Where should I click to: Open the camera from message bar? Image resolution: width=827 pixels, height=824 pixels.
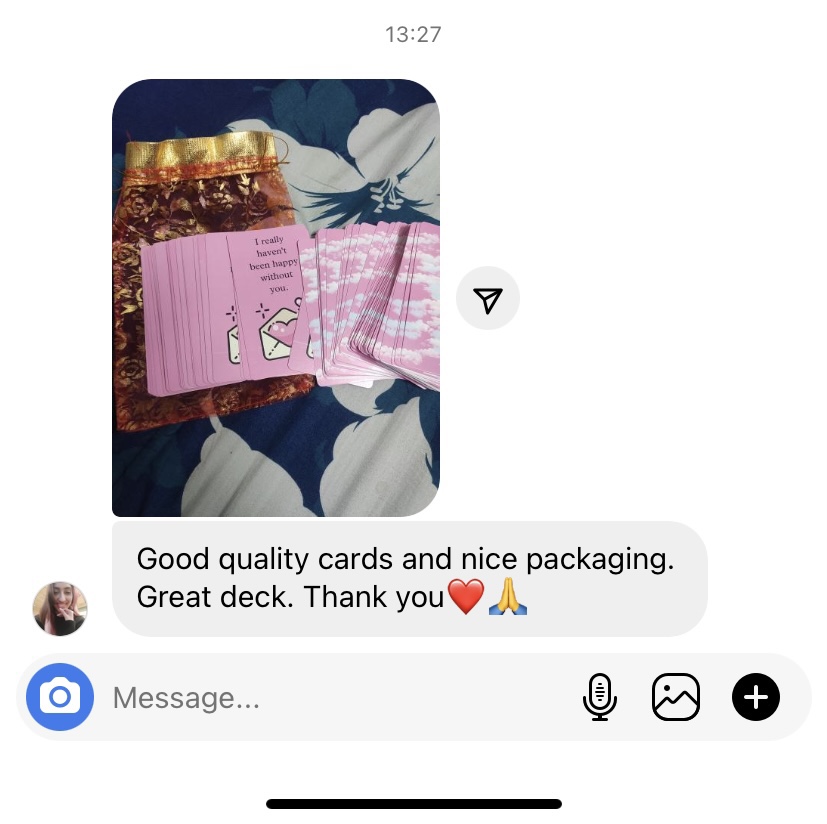[60, 696]
